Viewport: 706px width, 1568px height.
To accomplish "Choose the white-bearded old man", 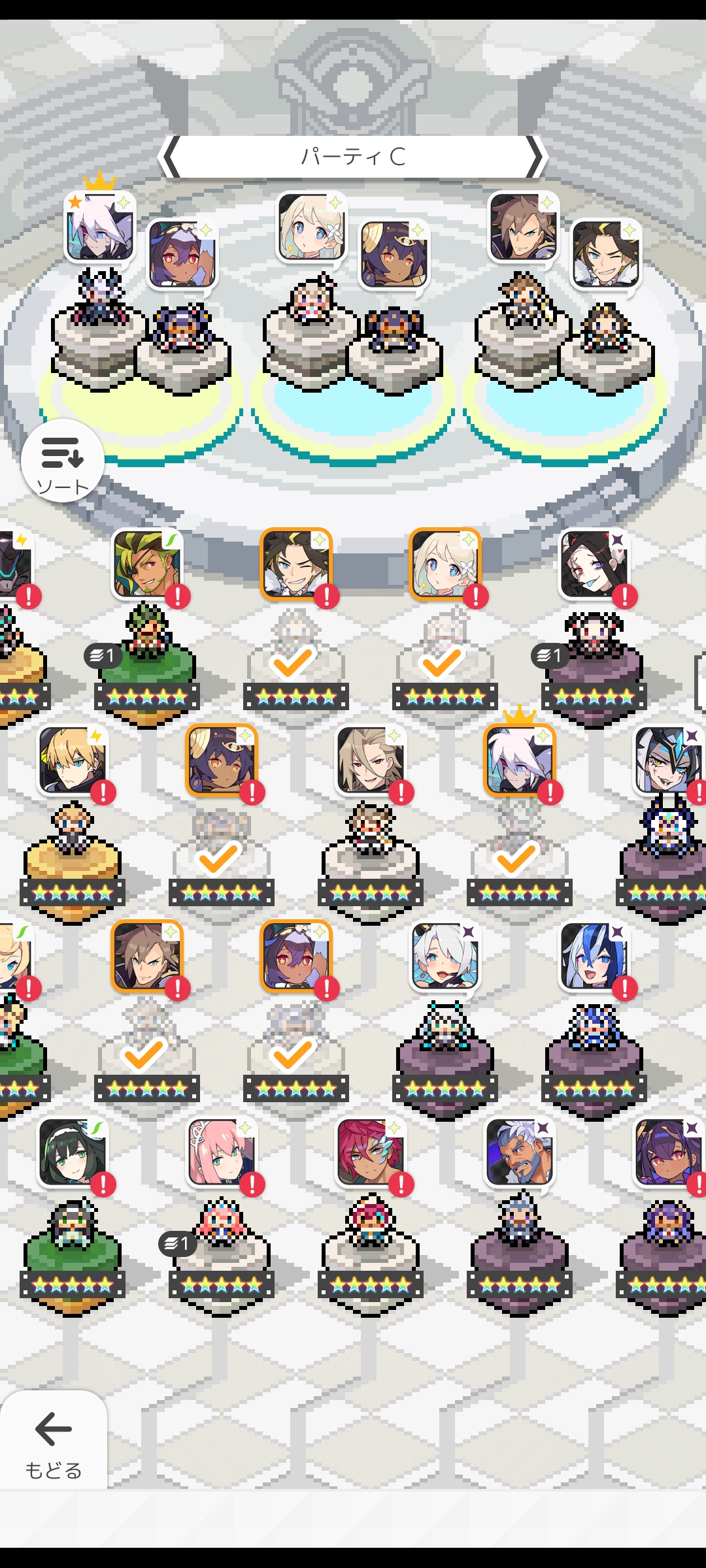I will click(x=519, y=1152).
